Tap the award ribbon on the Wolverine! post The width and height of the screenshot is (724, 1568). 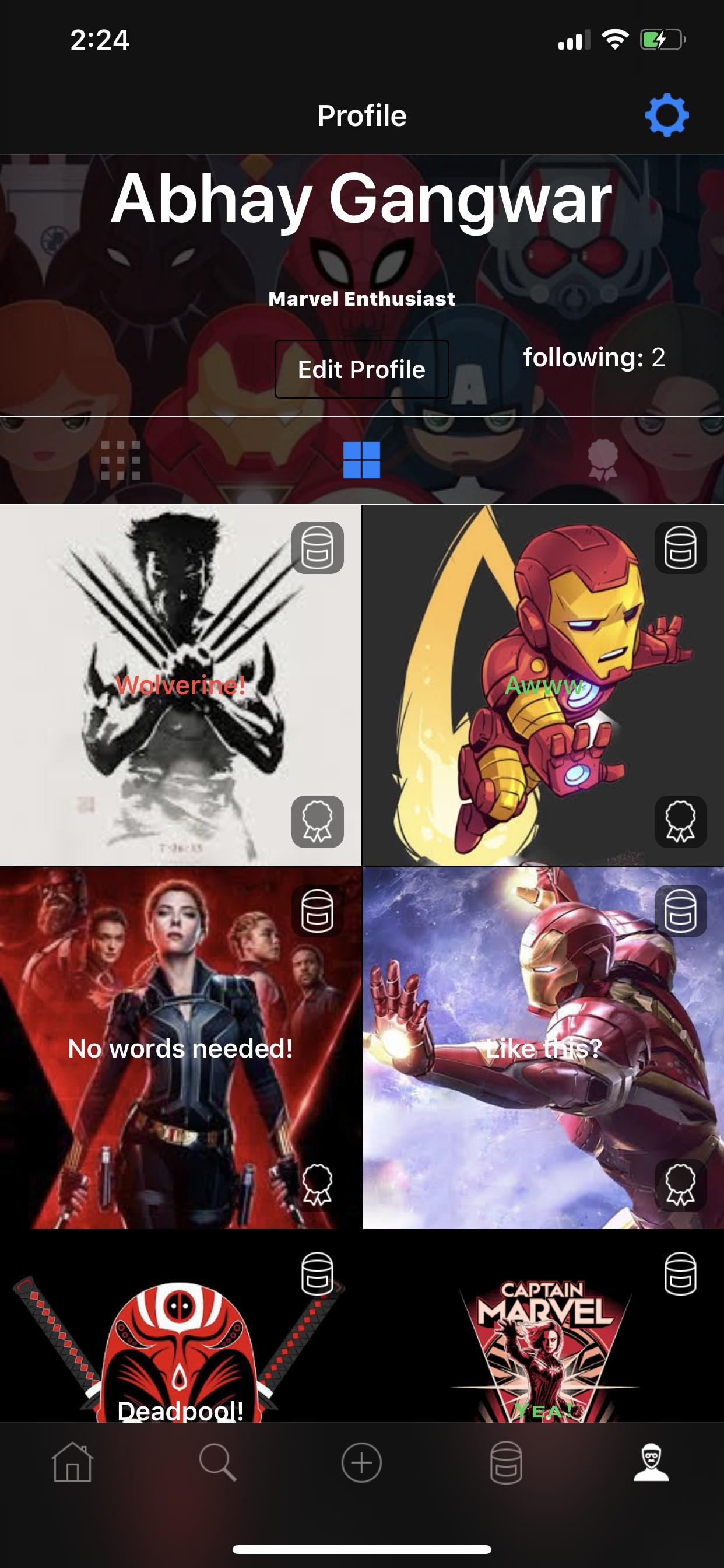(318, 822)
